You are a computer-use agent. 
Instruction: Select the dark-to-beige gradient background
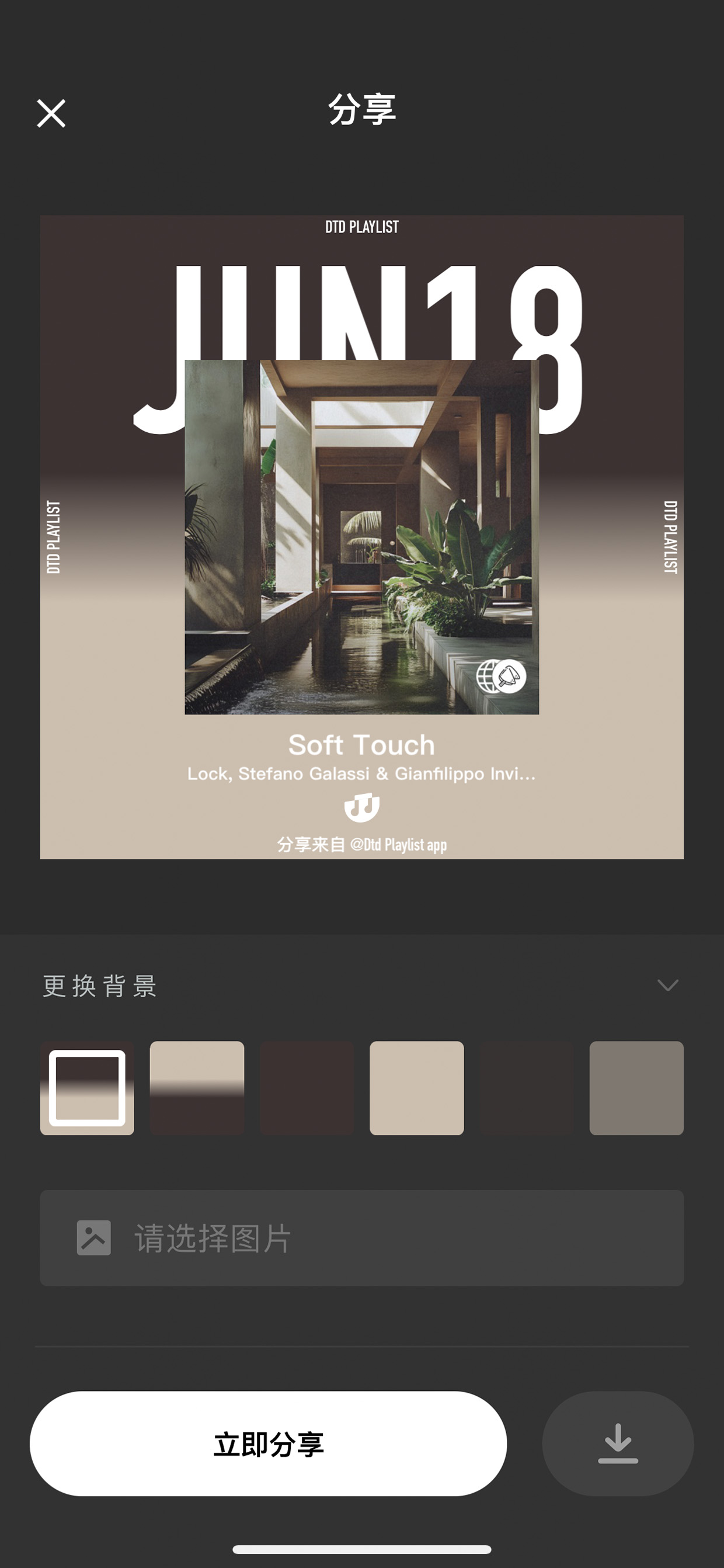[87, 1088]
